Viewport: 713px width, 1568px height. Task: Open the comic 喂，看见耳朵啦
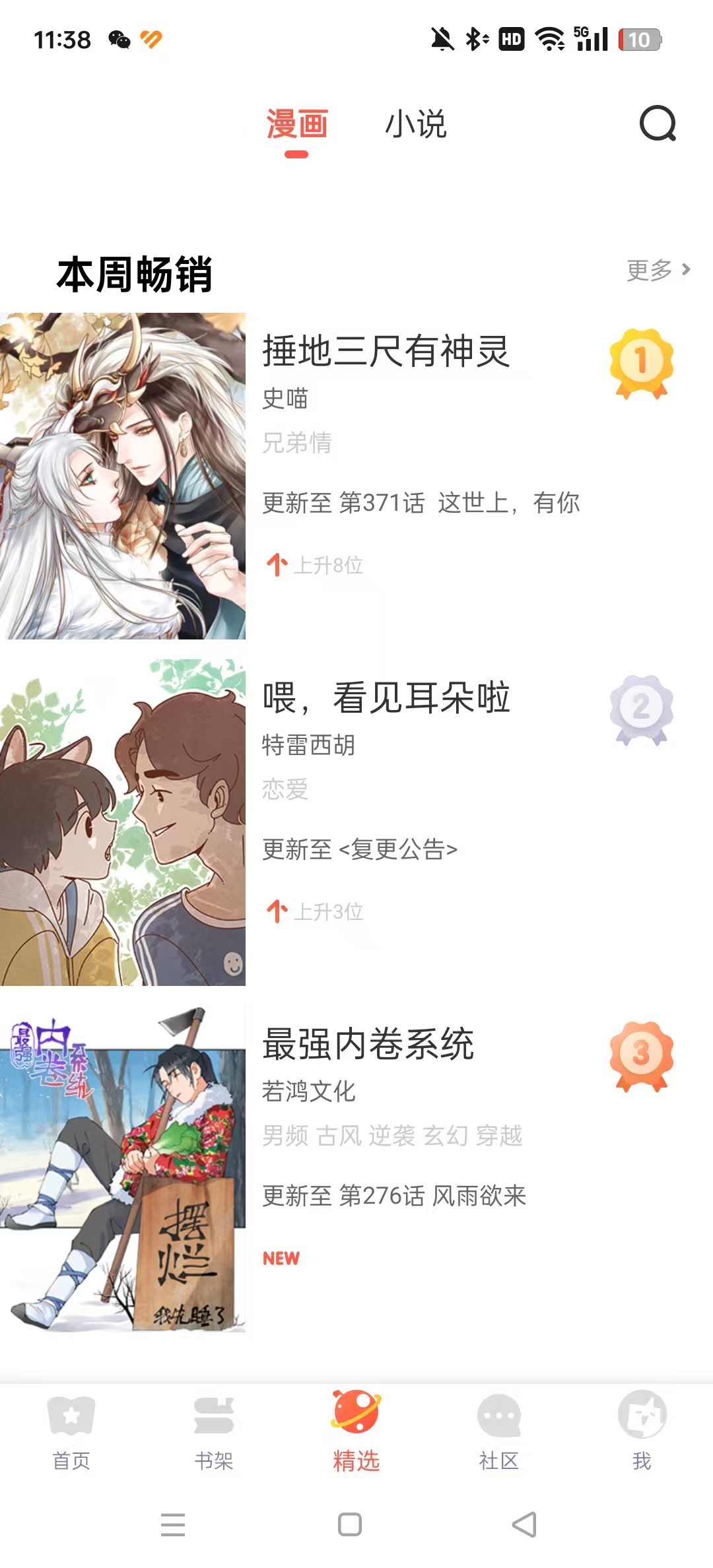pyautogui.click(x=386, y=698)
